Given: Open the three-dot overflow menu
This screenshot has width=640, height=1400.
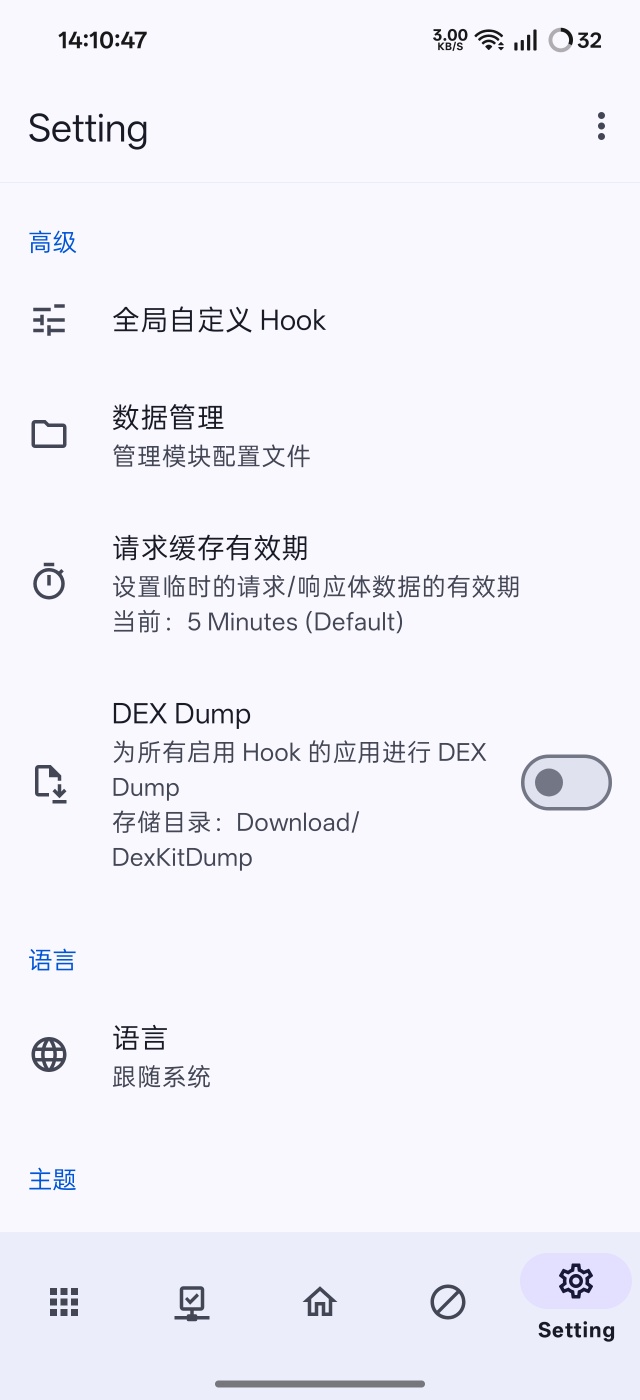Looking at the screenshot, I should [x=601, y=126].
